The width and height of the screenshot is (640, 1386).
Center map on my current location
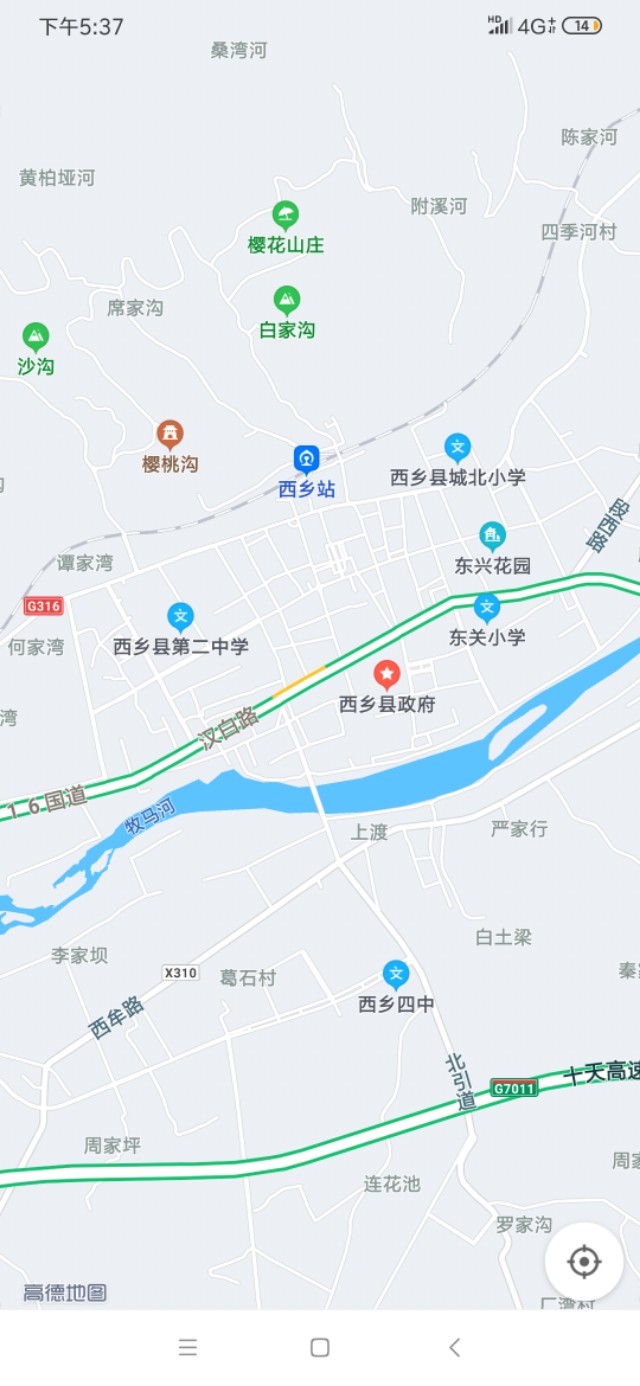584,1262
